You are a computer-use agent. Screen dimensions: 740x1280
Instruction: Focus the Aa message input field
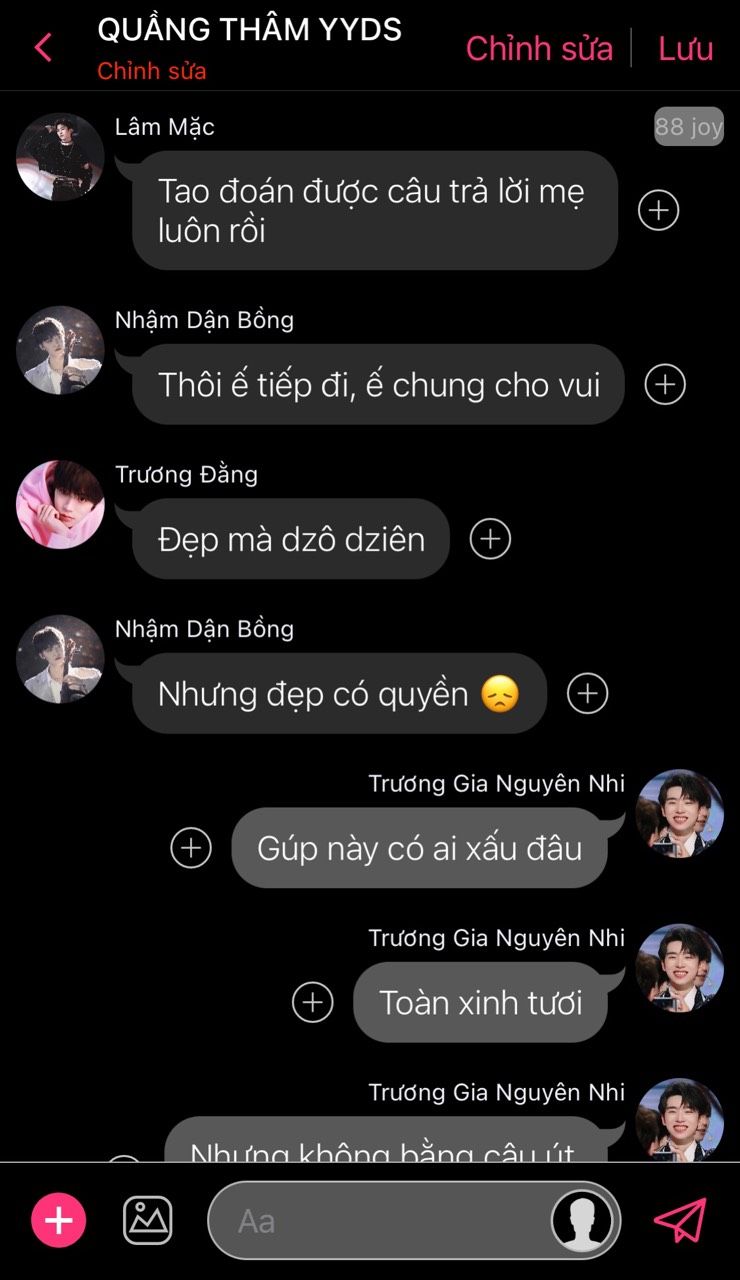pyautogui.click(x=380, y=1221)
